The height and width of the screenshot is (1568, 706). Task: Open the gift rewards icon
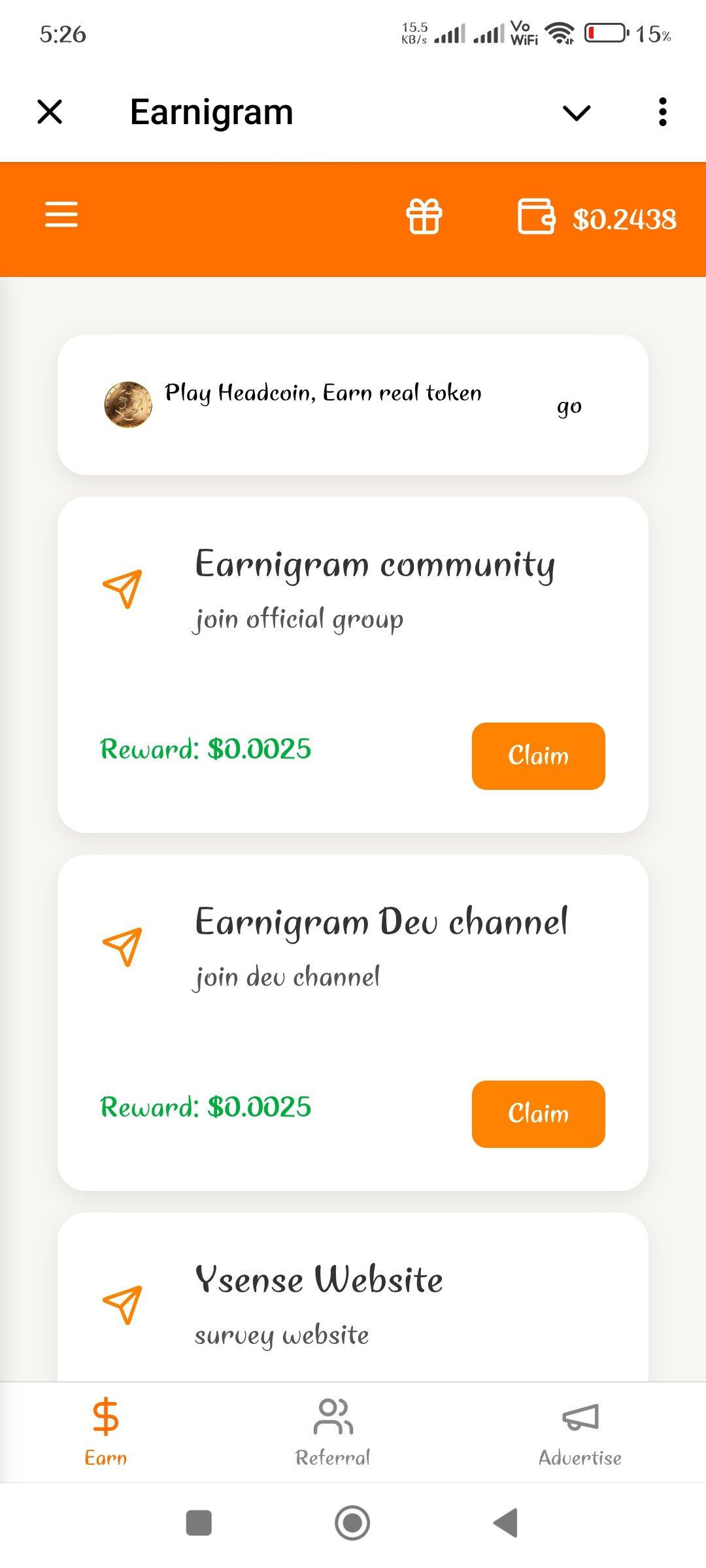424,216
